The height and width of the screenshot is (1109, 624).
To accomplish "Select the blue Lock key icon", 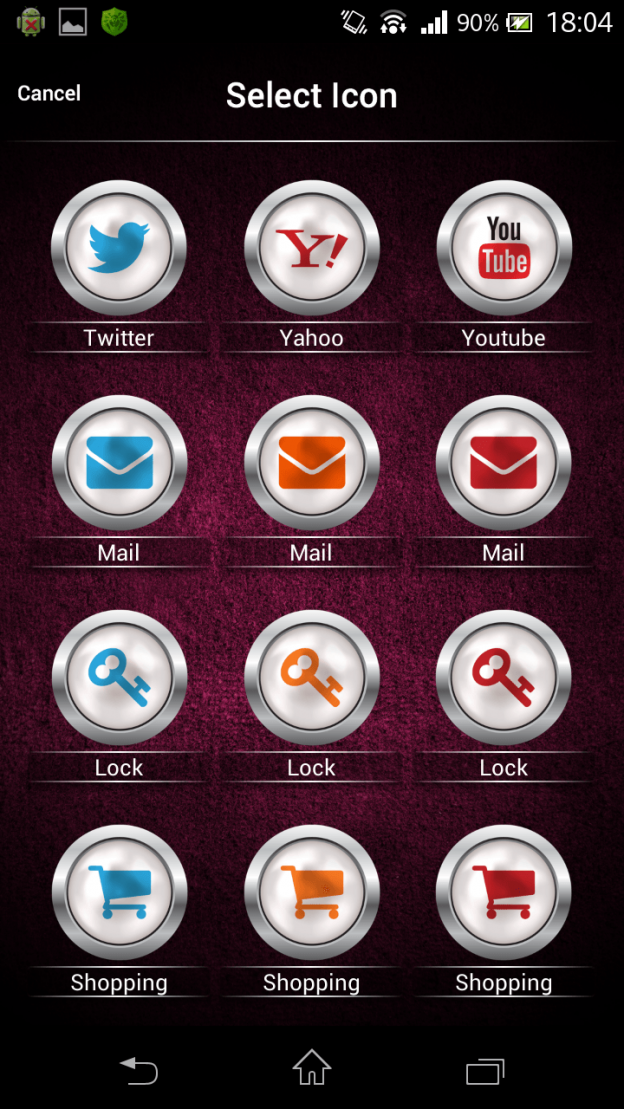I will tap(119, 678).
